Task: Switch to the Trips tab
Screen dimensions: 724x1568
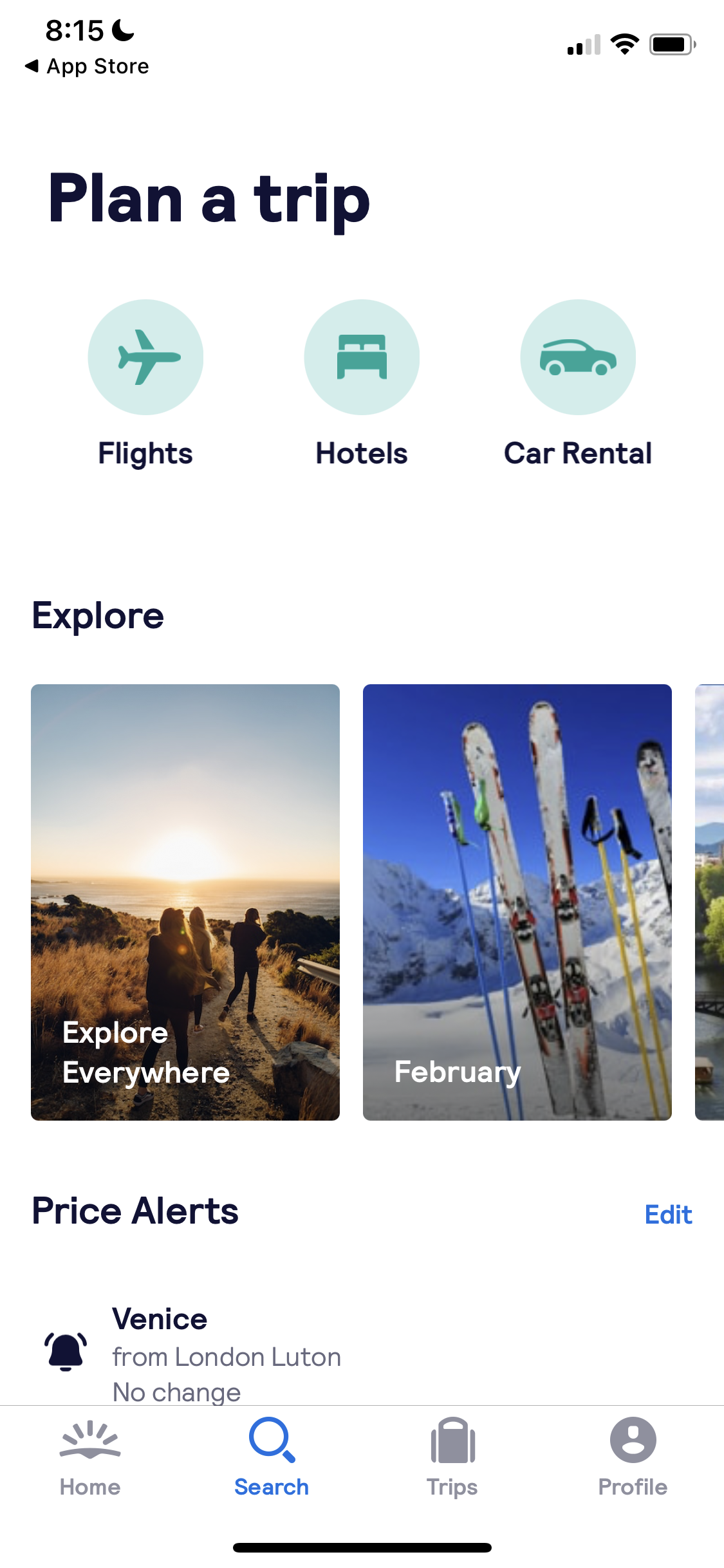Action: point(452,1487)
